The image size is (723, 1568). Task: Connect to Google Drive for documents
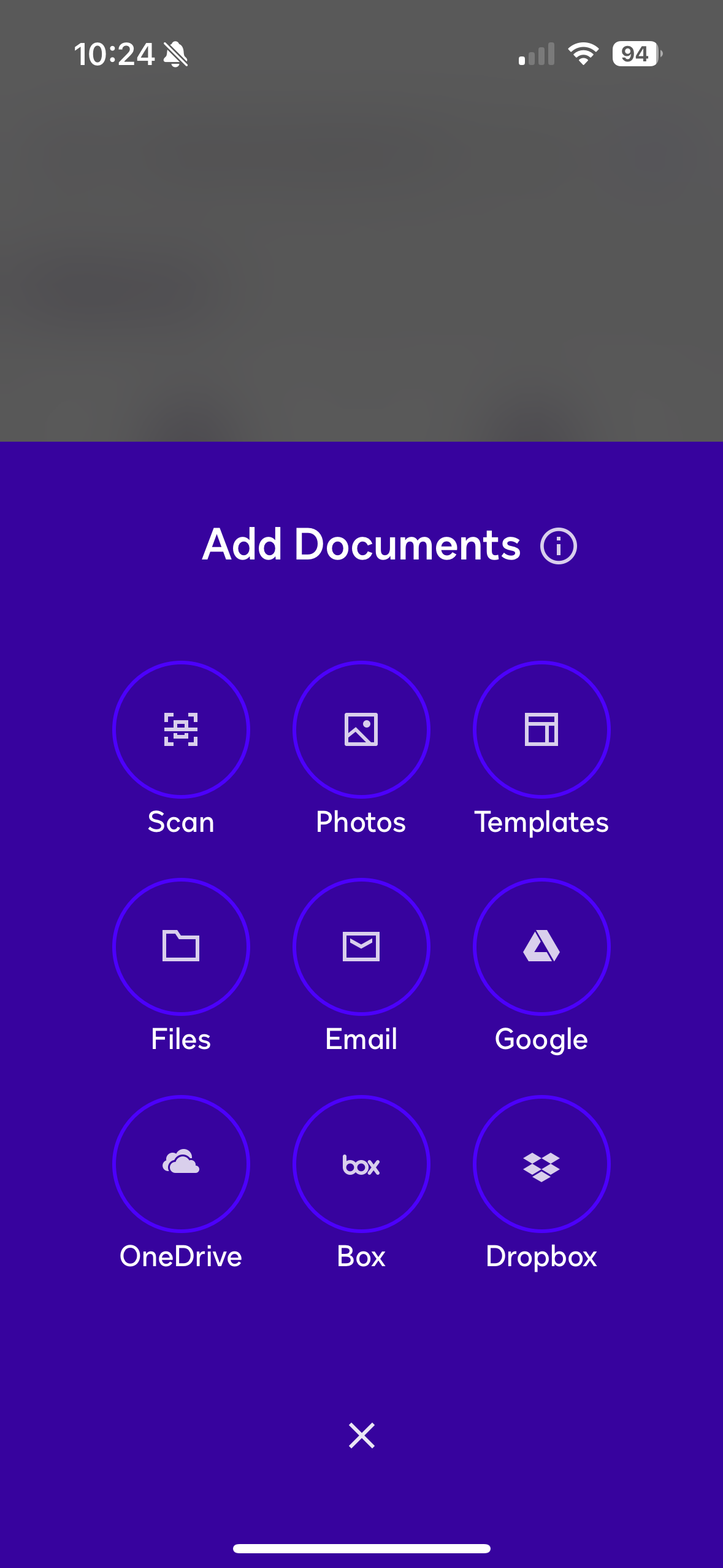541,947
